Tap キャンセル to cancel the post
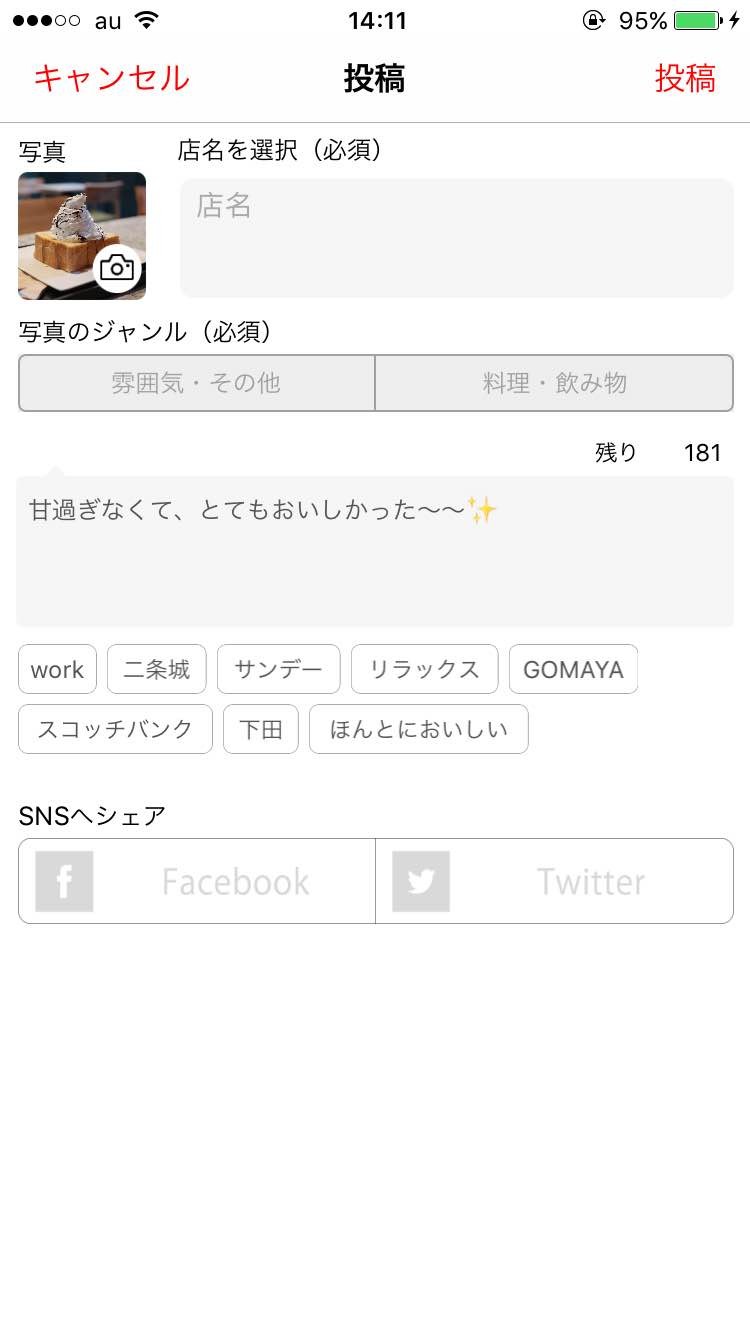 [x=111, y=78]
